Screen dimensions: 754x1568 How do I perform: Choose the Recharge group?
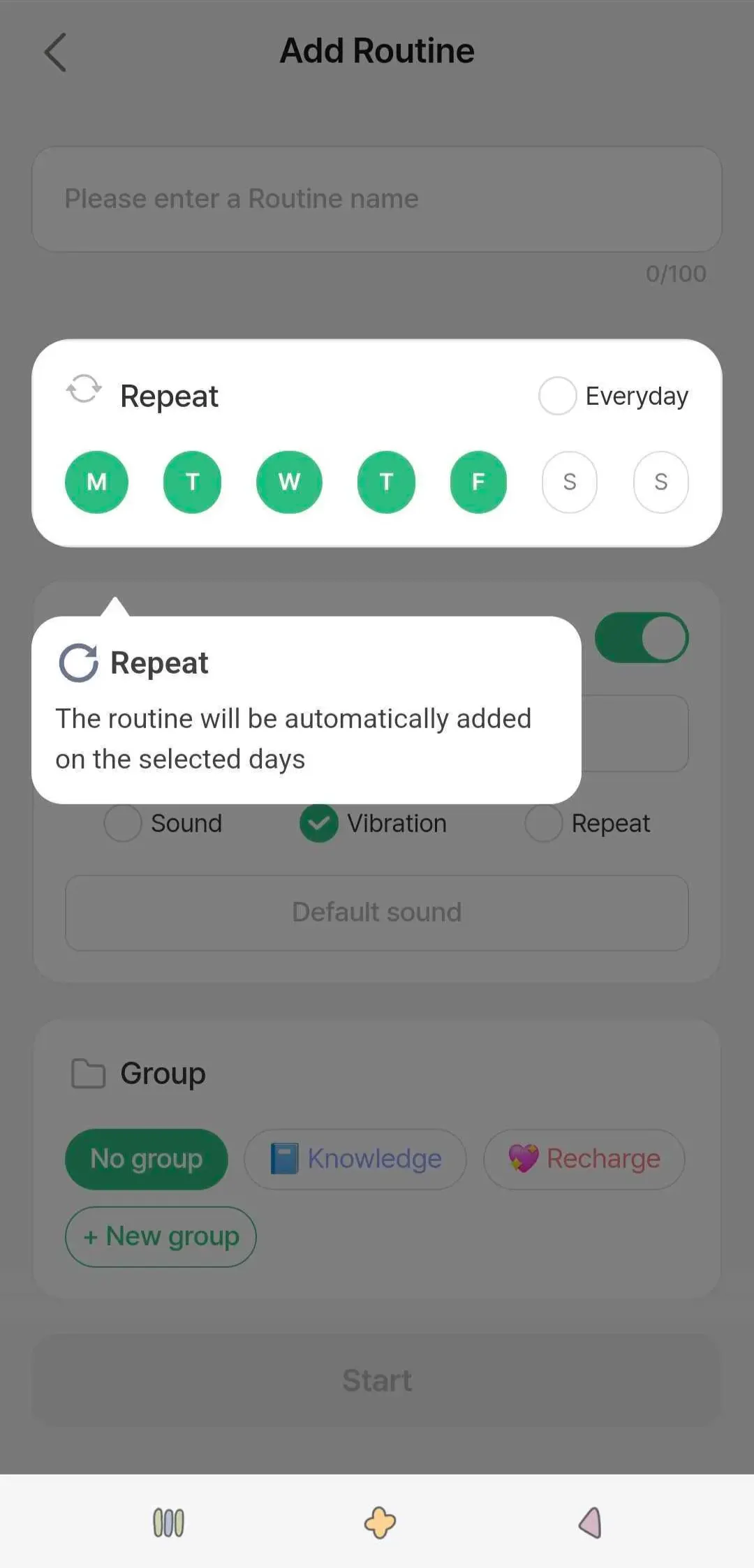[584, 1159]
